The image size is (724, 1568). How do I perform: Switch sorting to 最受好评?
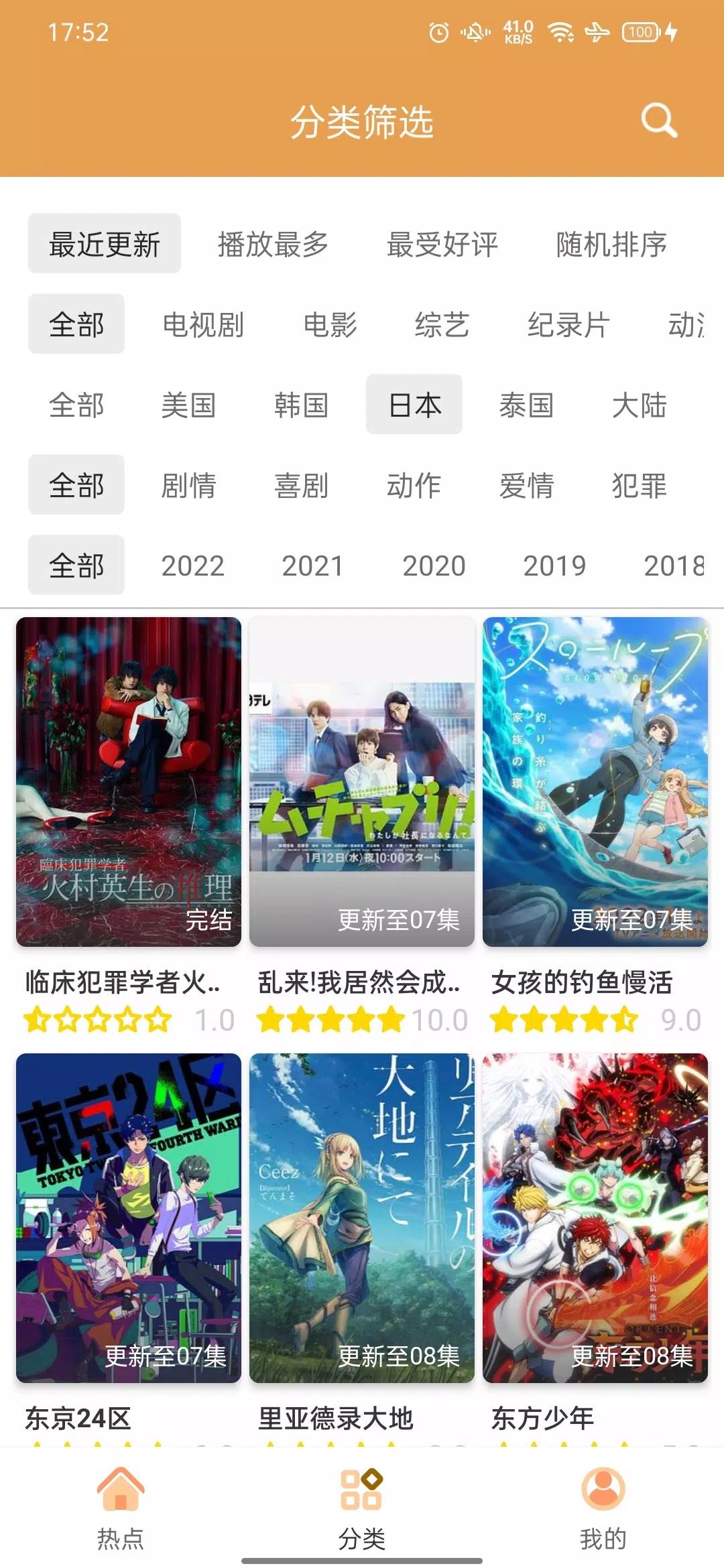point(441,244)
